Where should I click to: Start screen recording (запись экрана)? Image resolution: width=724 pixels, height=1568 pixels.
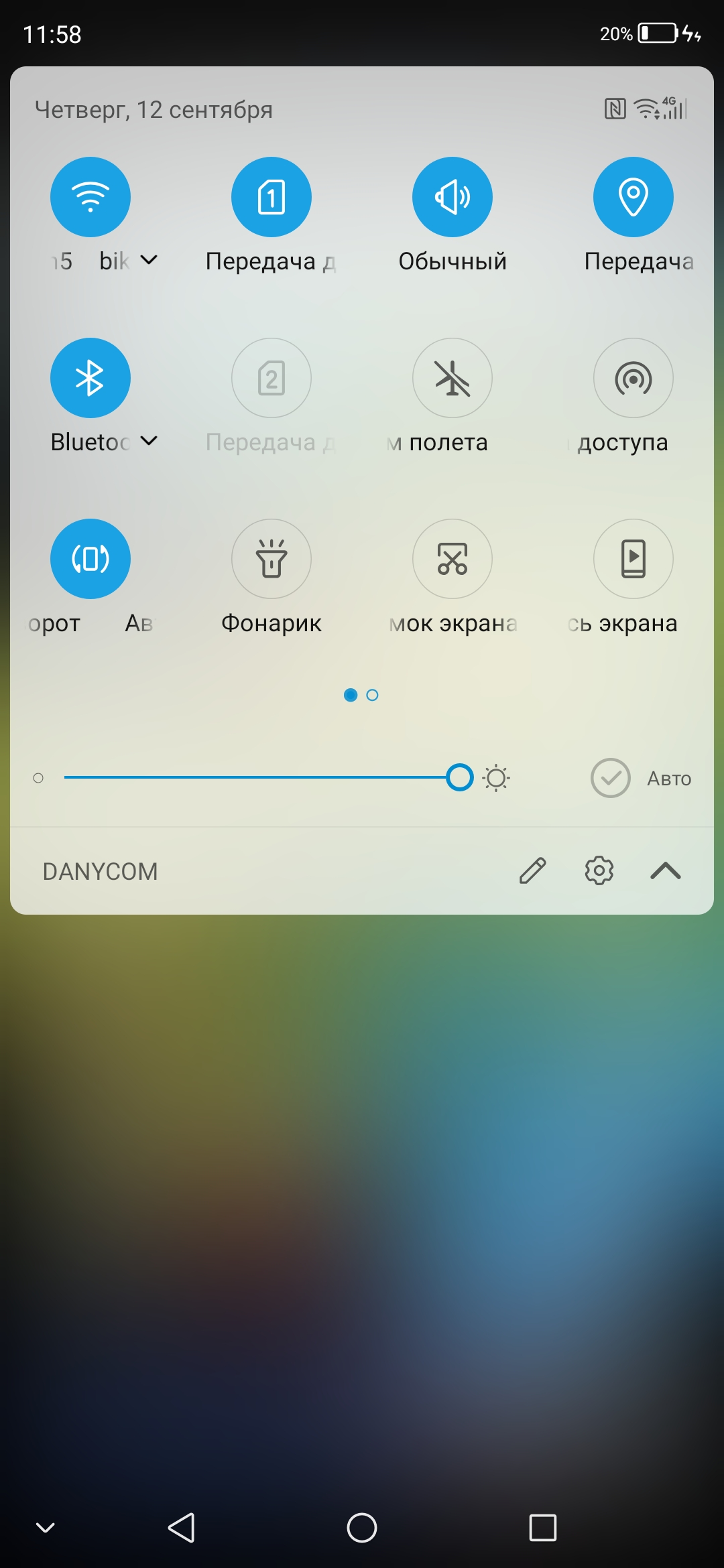pyautogui.click(x=633, y=559)
